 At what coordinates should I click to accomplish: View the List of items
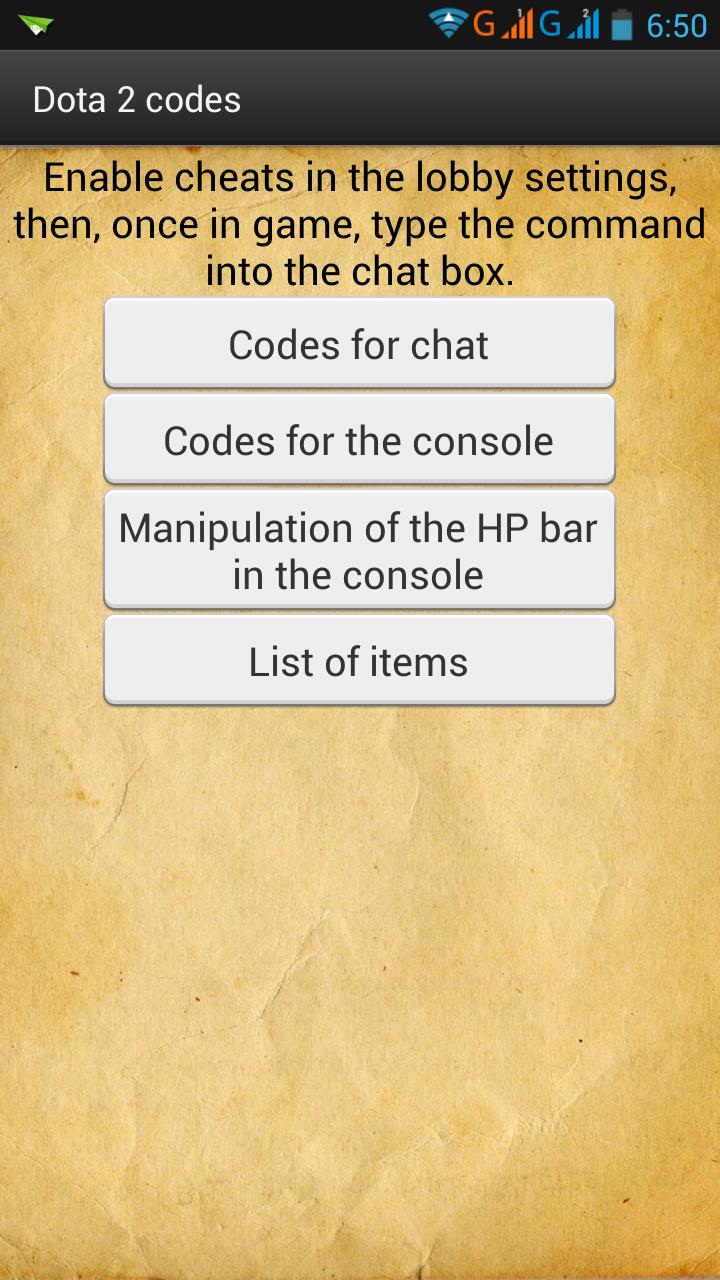[360, 659]
